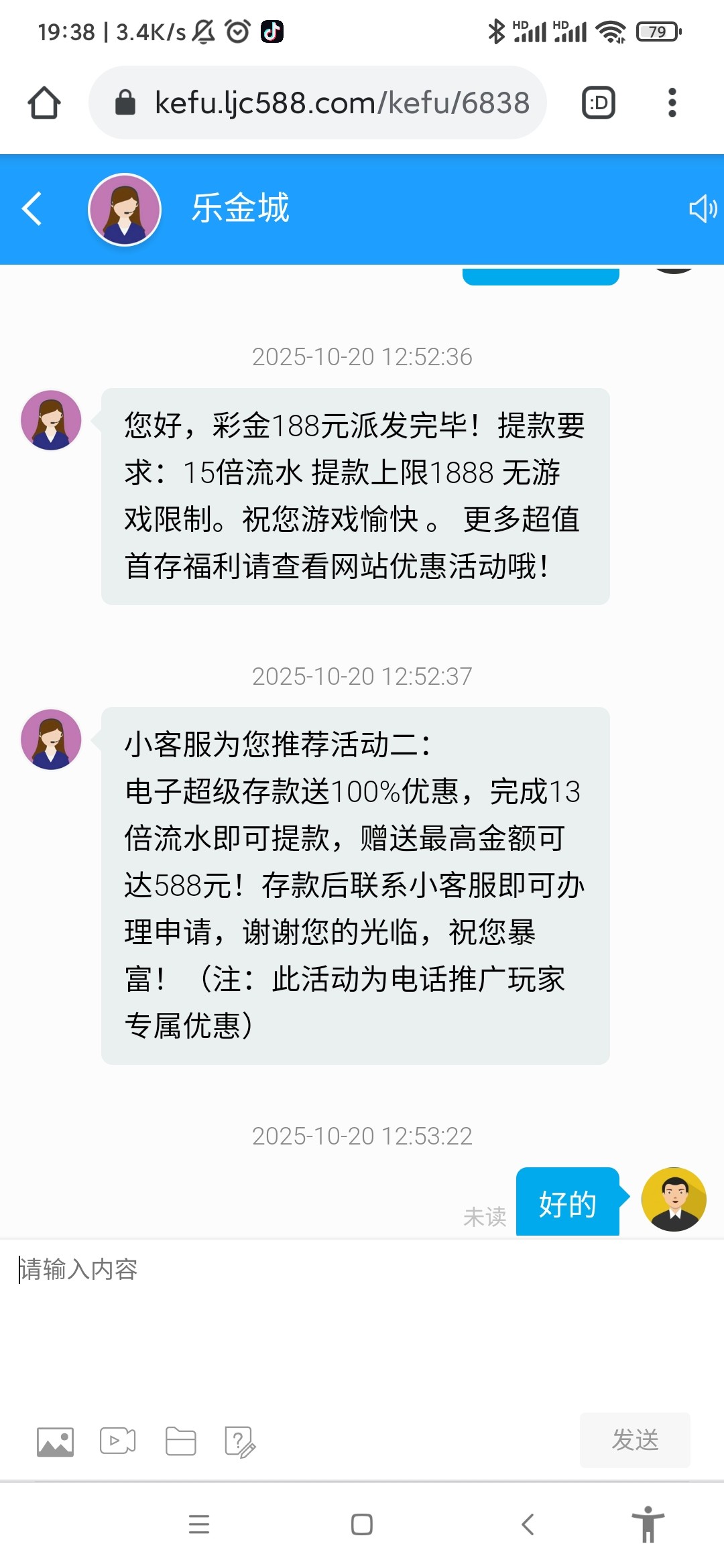The height and width of the screenshot is (1568, 724).
Task: Go back from the 乐金城 chat
Action: (x=32, y=208)
